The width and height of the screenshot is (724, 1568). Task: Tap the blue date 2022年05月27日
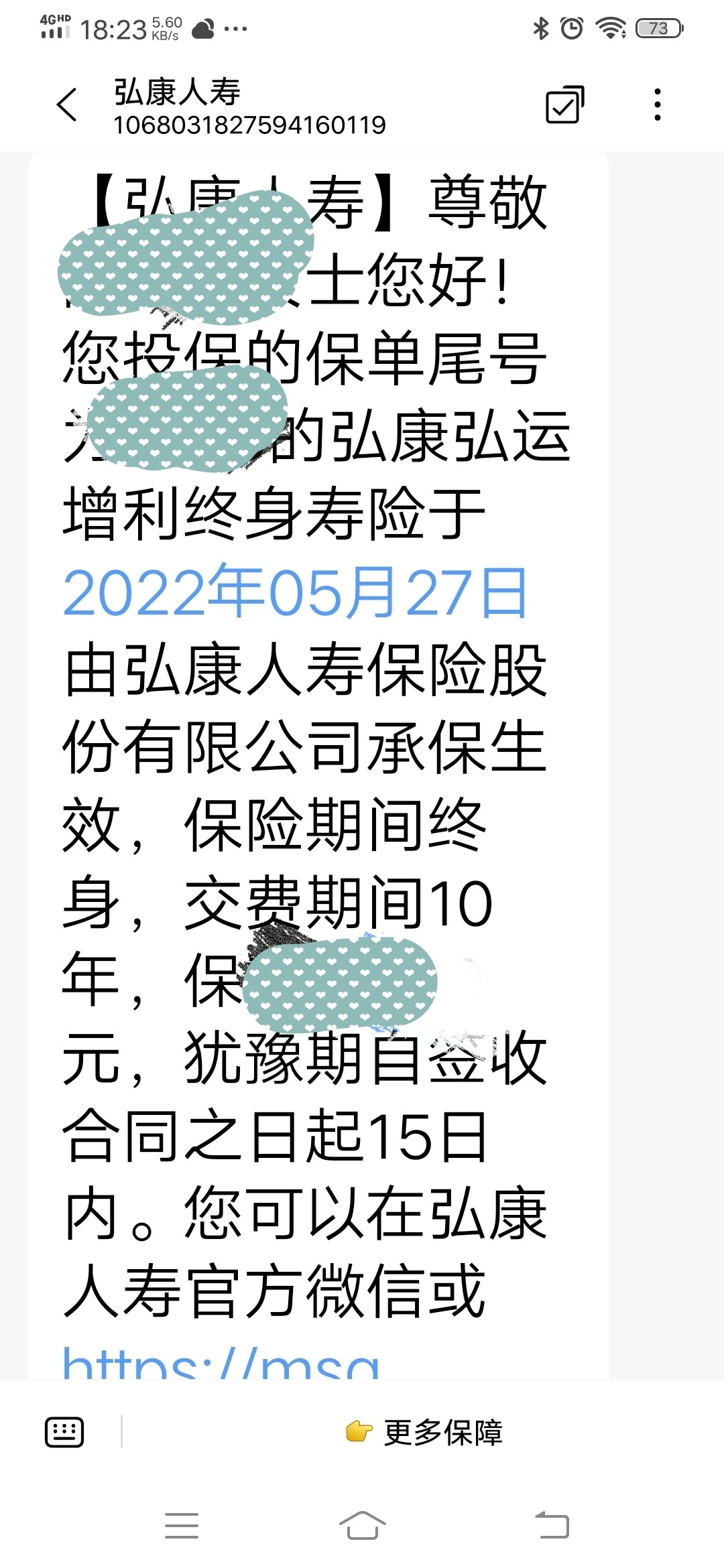295,592
